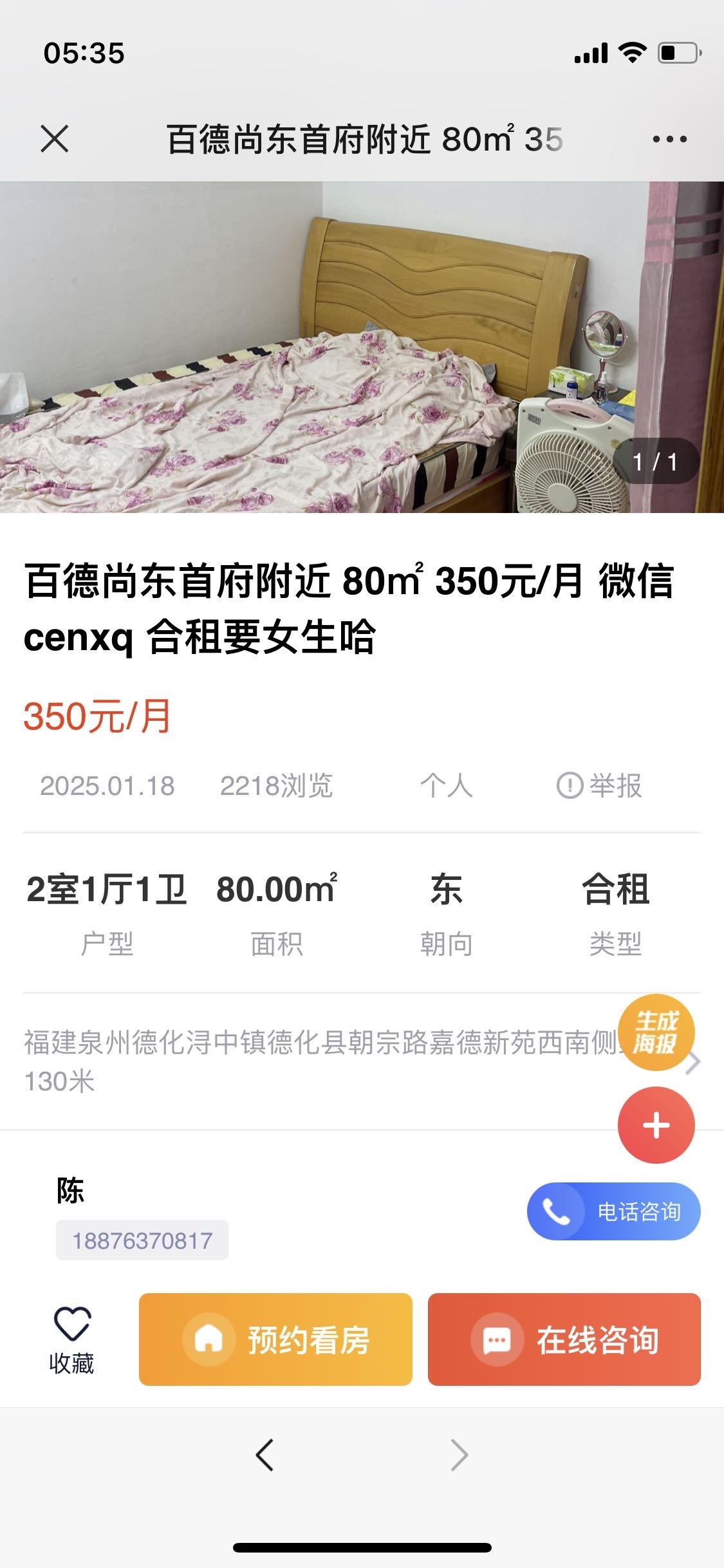This screenshot has width=724, height=1568.
Task: Open the three-dot overflow menu
Action: click(x=669, y=139)
